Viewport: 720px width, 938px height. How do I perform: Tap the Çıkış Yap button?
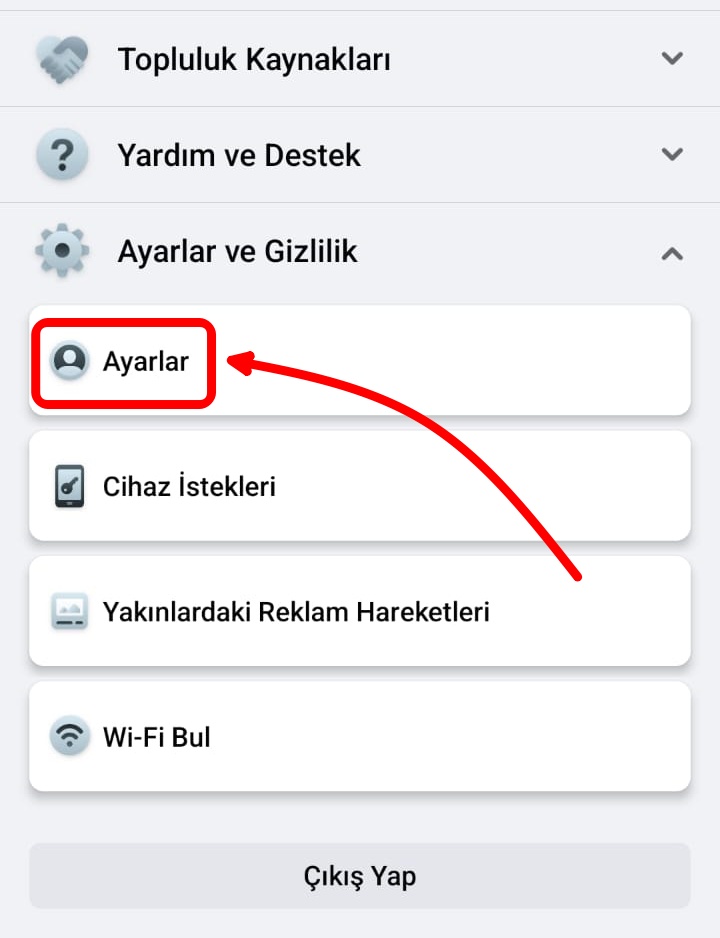[x=359, y=876]
